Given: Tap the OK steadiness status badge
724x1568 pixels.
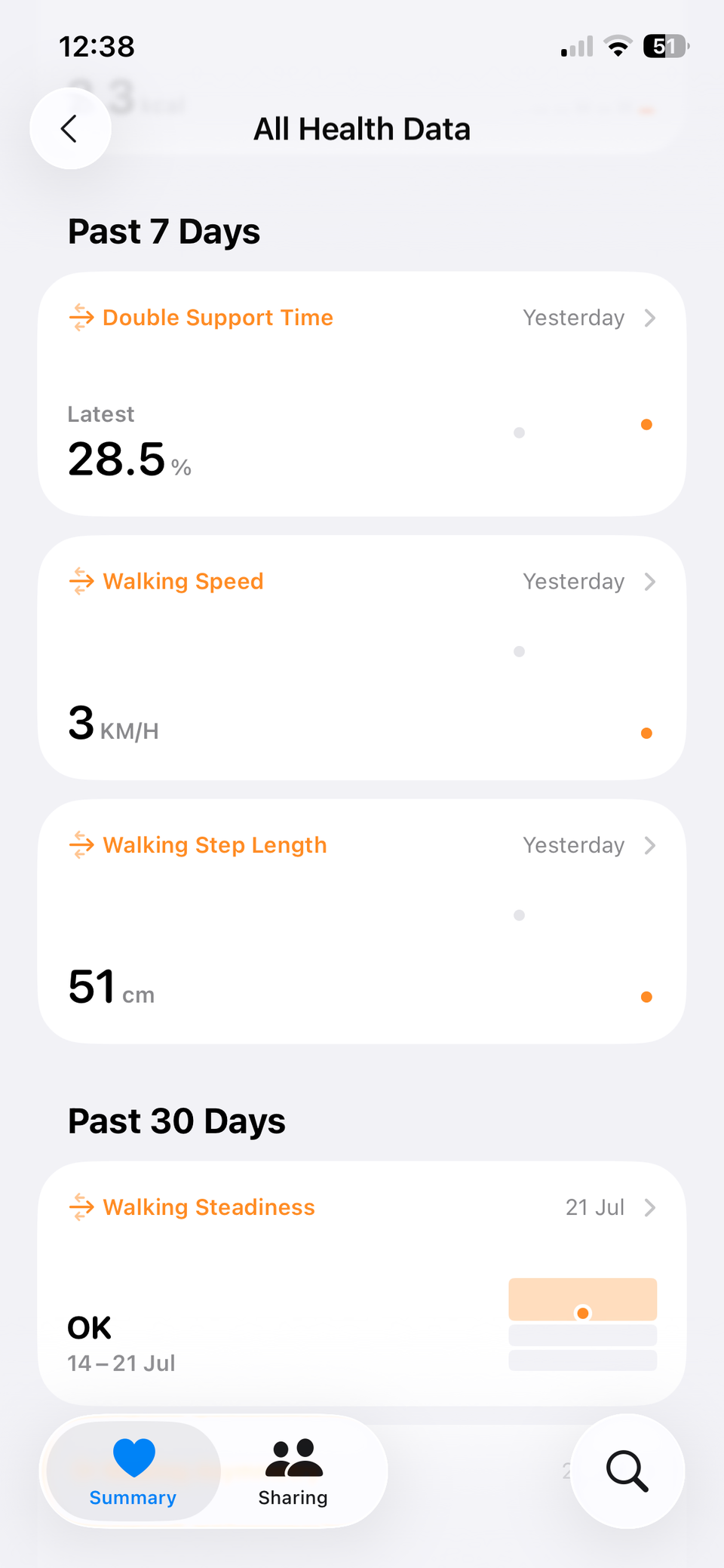Looking at the screenshot, I should click(89, 1327).
